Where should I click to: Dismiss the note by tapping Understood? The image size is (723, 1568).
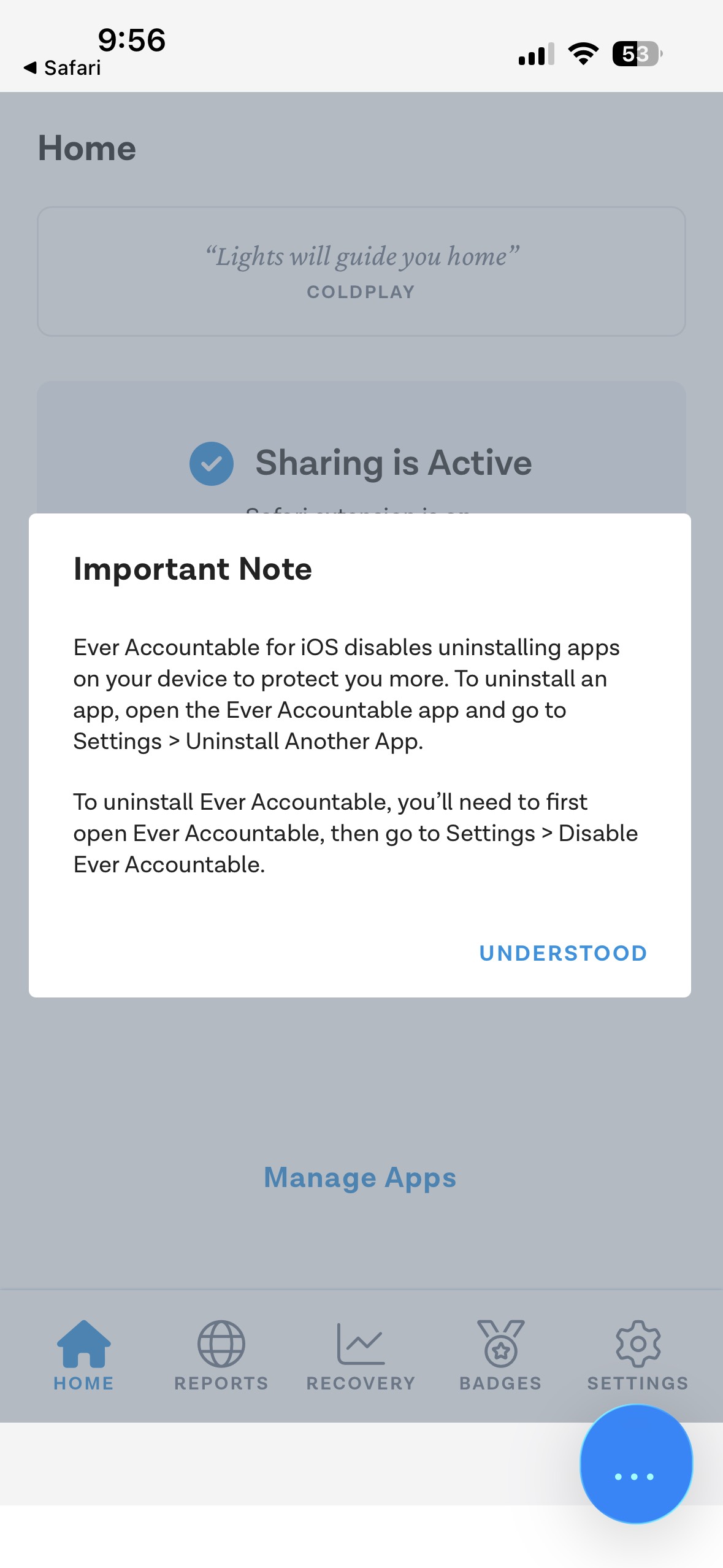coord(562,953)
